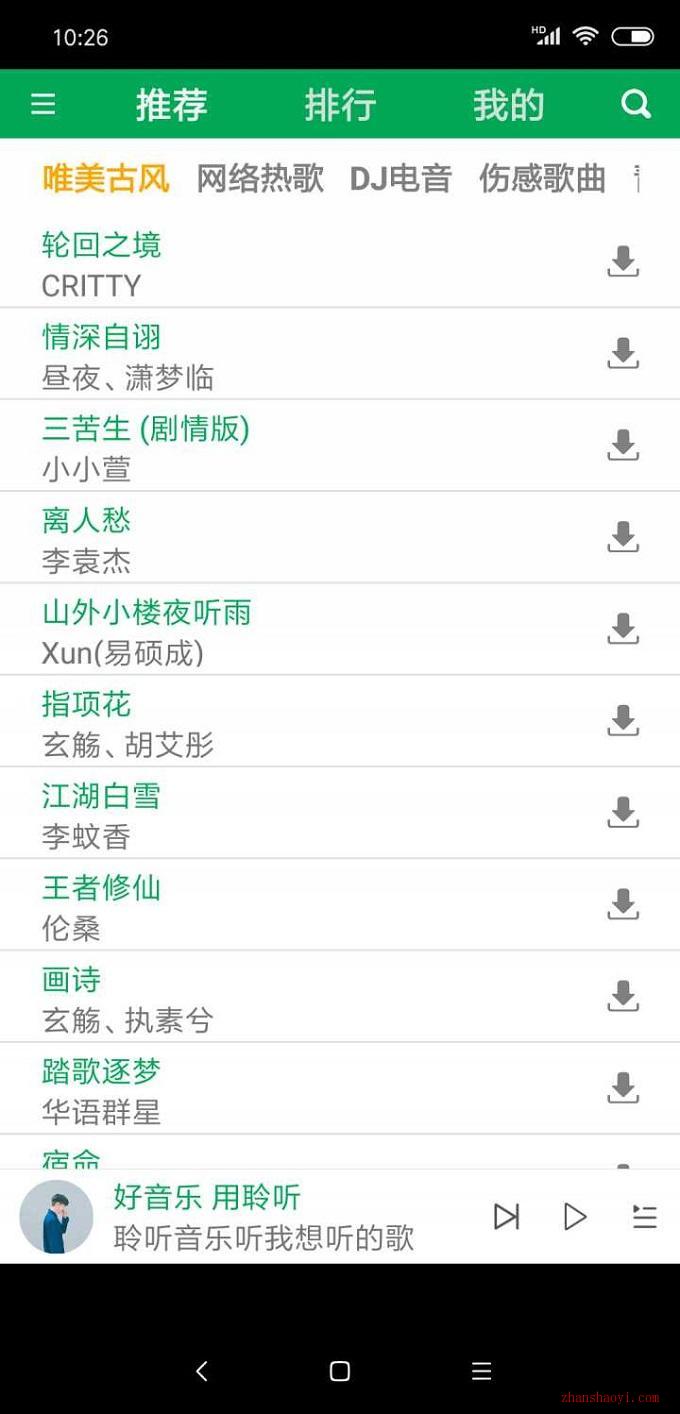The height and width of the screenshot is (1414, 680).
Task: Open the hamburger drawer menu
Action: click(x=43, y=104)
